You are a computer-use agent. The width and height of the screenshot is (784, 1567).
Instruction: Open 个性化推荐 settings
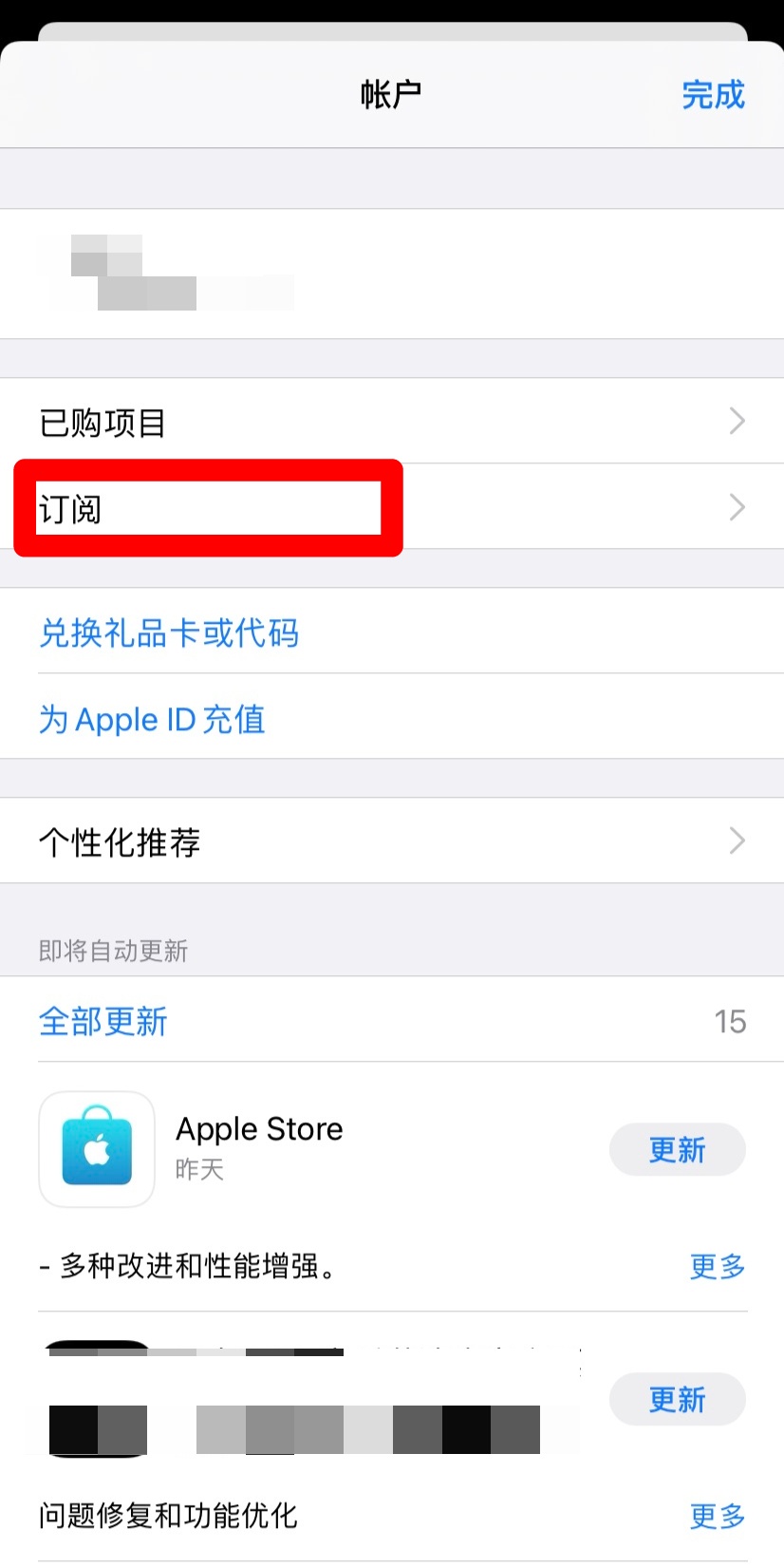coord(391,841)
